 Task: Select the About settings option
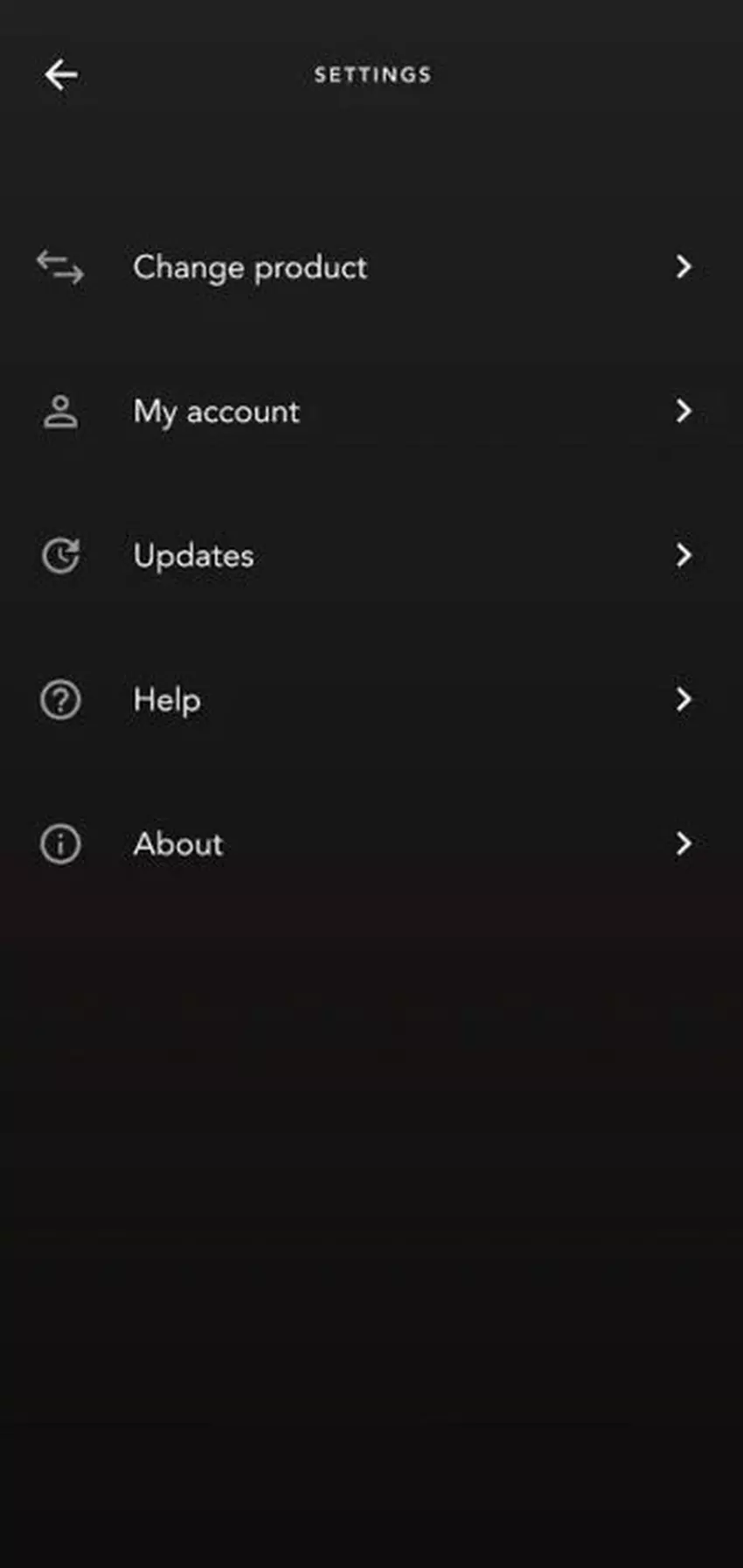click(177, 843)
